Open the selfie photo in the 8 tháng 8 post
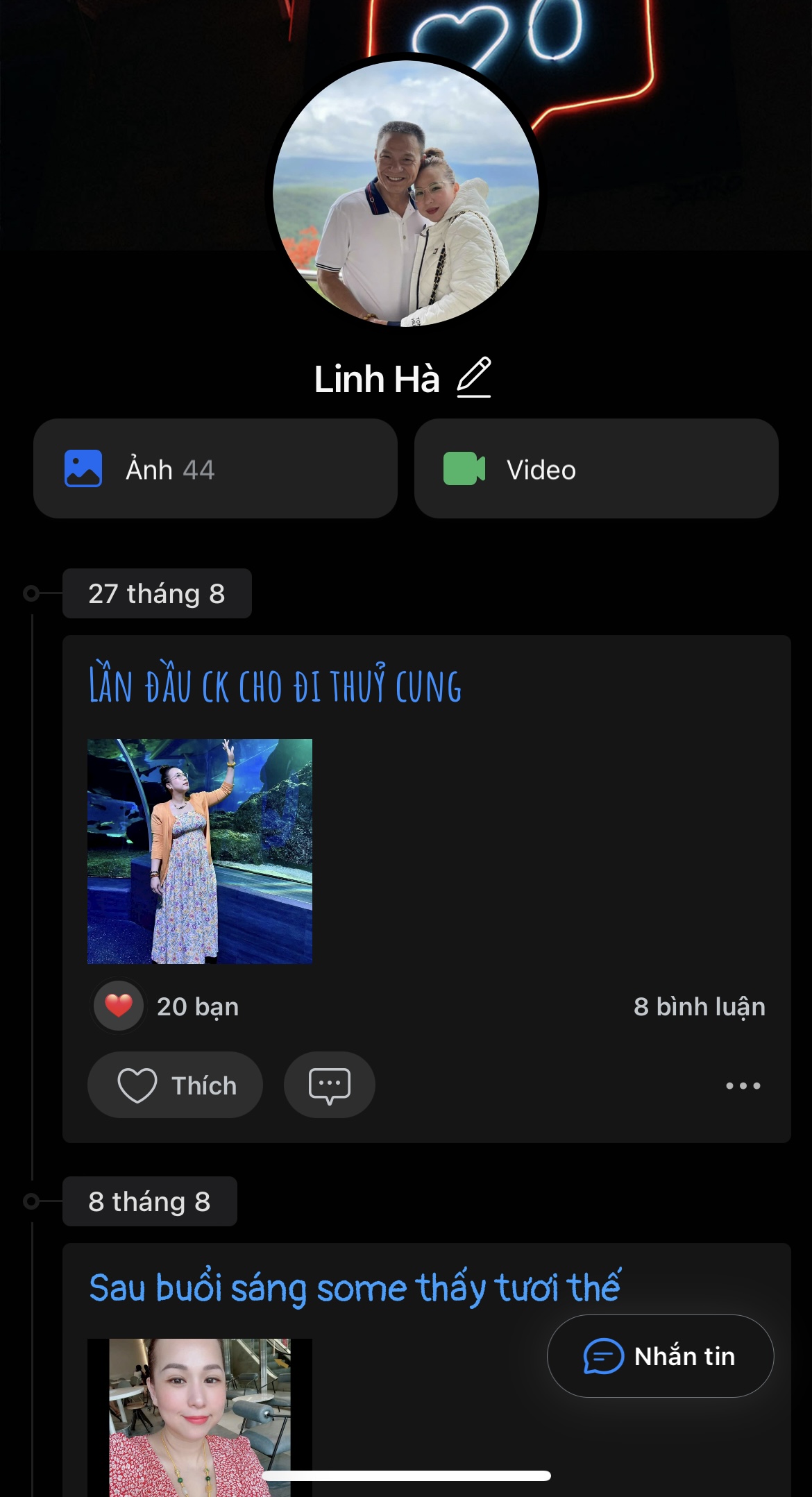Screen dimensions: 812x1497 (200, 1416)
